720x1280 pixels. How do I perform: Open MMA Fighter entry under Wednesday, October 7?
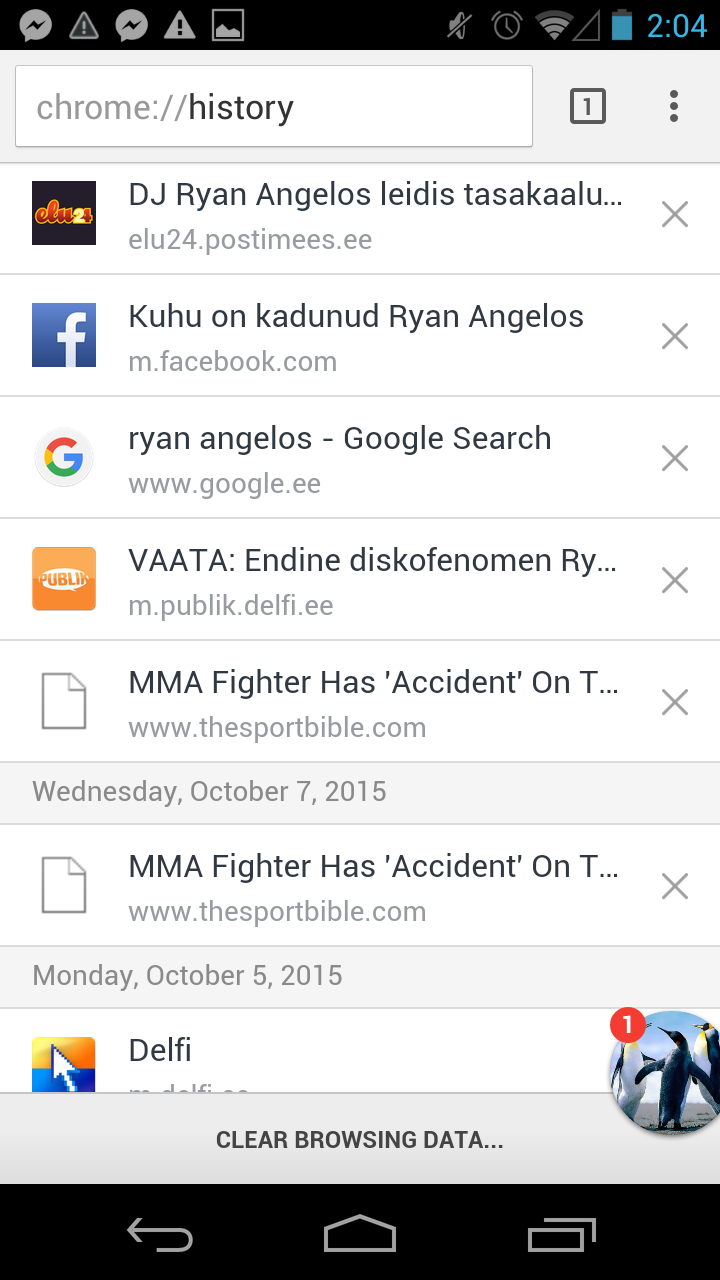[x=330, y=886]
